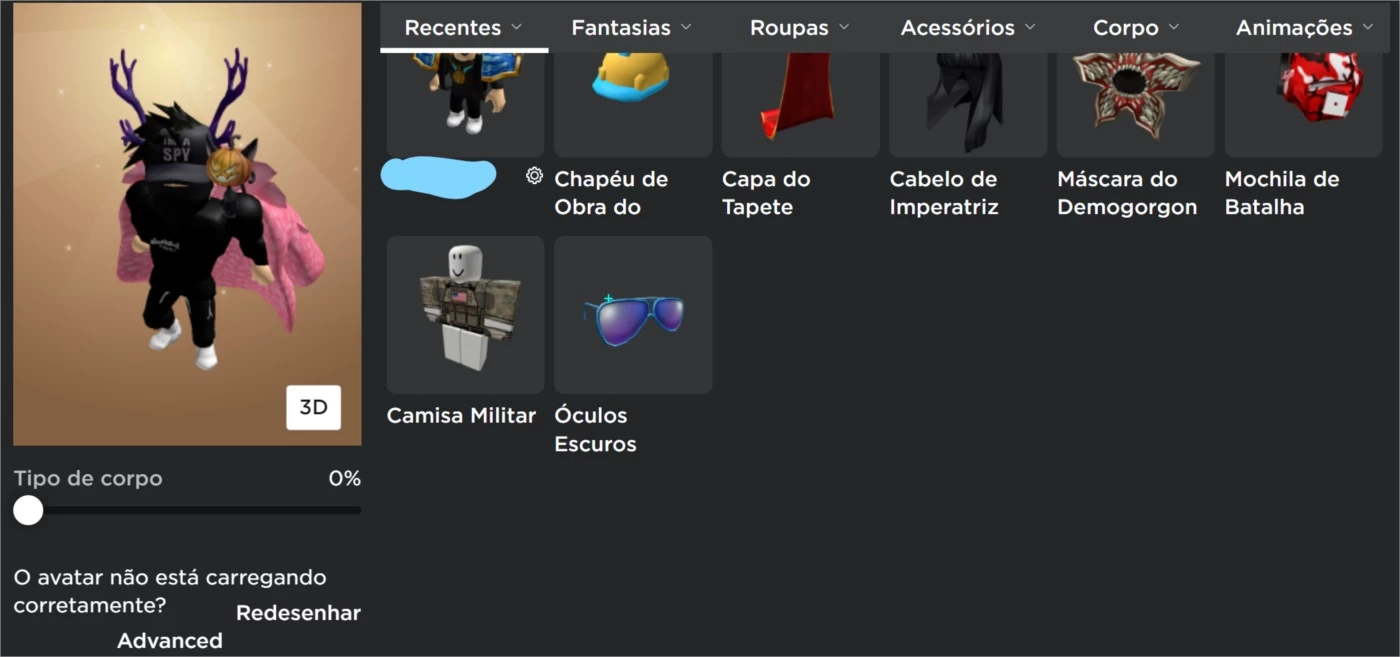Open the Advanced options
The image size is (1400, 657).
click(170, 641)
